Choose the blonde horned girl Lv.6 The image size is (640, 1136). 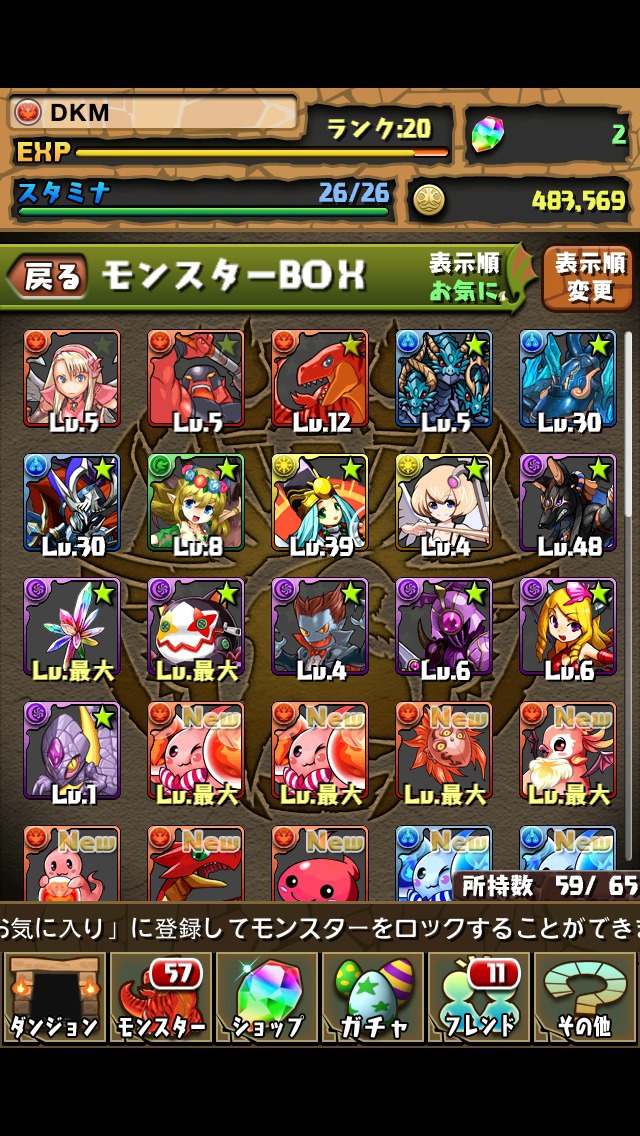click(568, 628)
